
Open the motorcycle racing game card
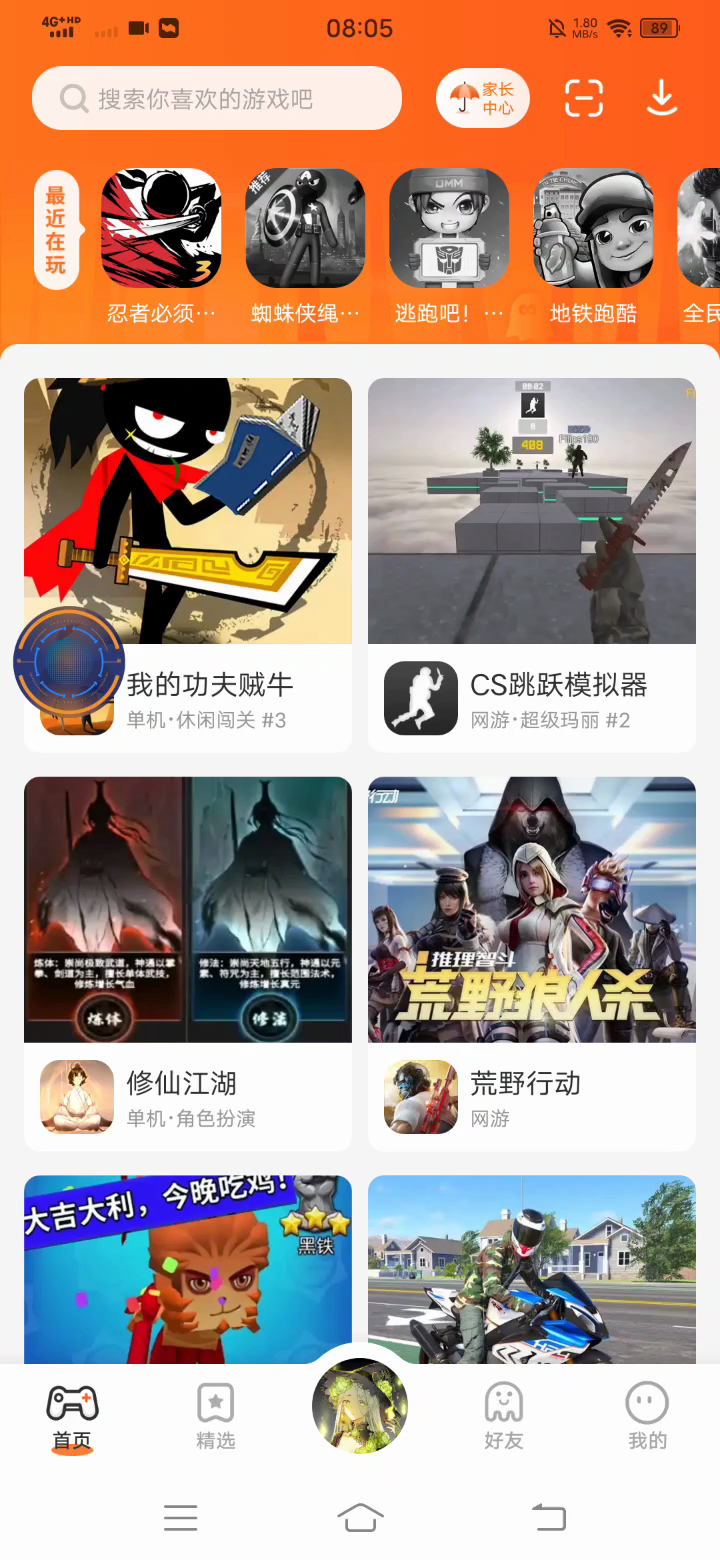pos(532,1270)
